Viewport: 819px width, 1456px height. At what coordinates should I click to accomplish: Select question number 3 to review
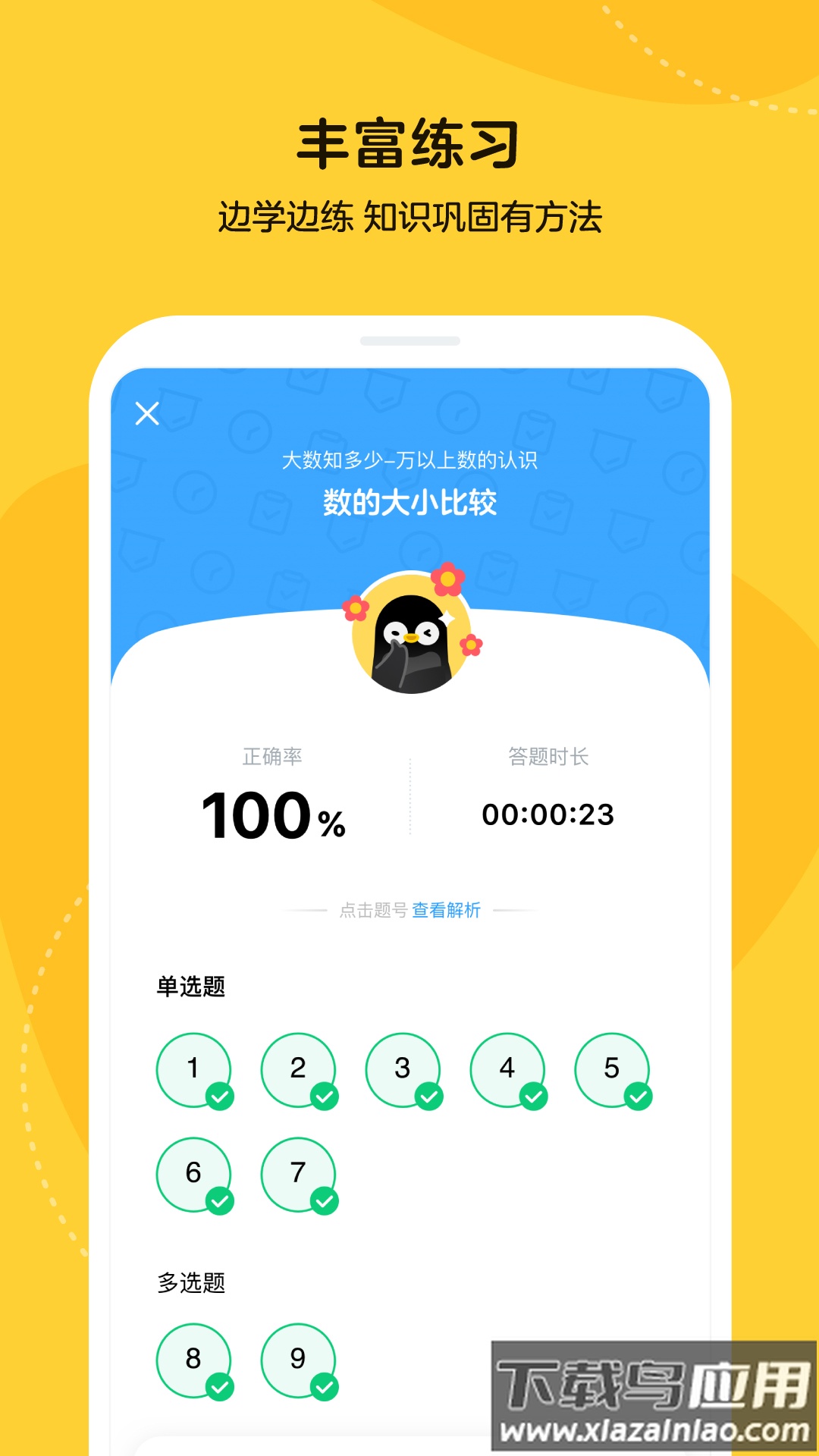(403, 1069)
